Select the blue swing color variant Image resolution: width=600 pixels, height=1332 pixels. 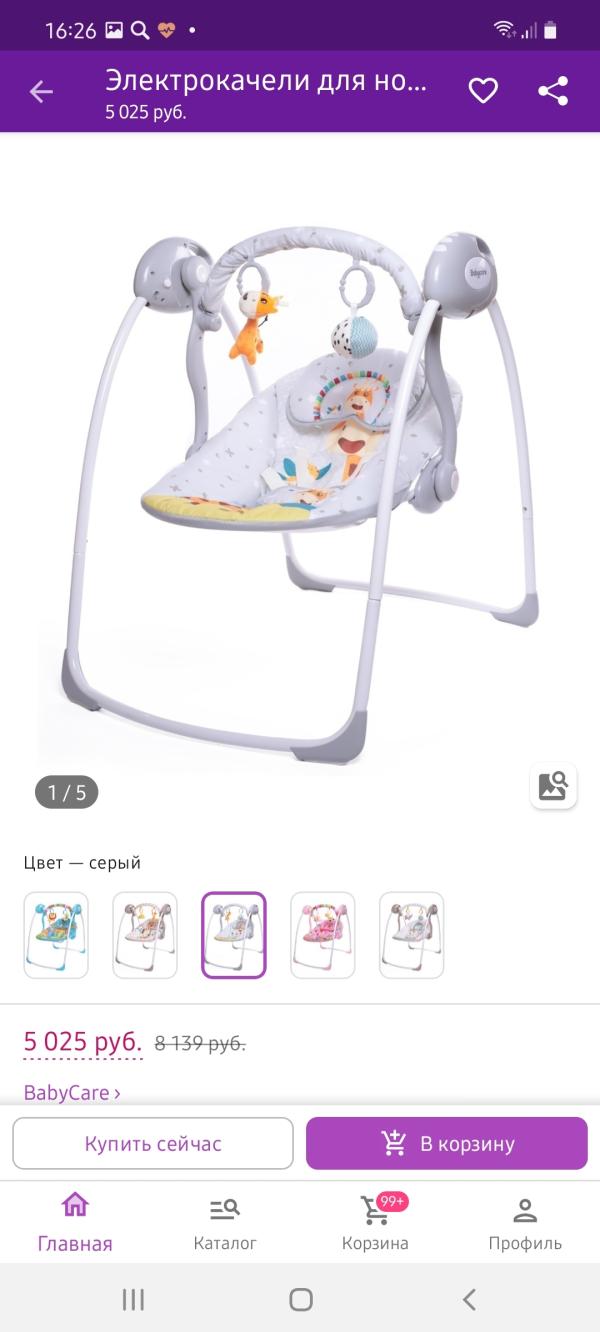[x=56, y=935]
